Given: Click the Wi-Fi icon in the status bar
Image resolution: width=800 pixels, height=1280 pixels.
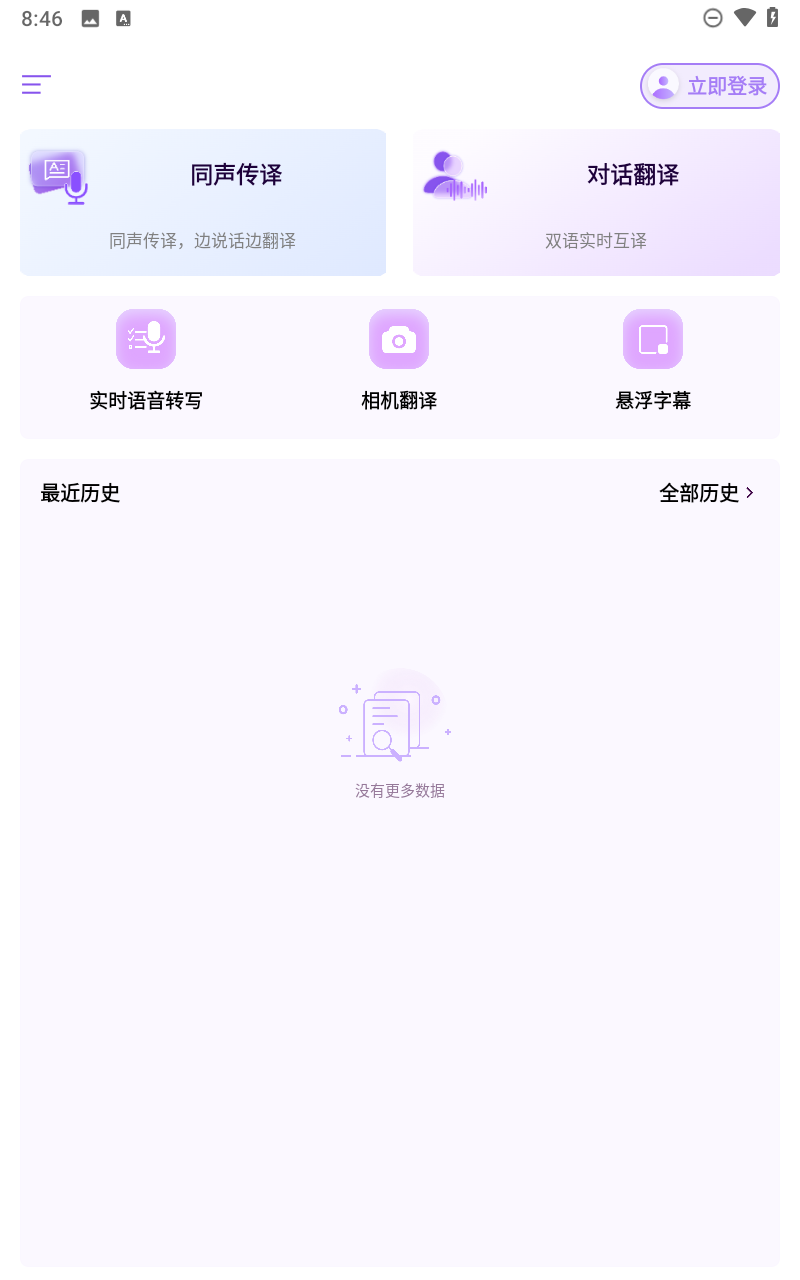Looking at the screenshot, I should pos(743,17).
